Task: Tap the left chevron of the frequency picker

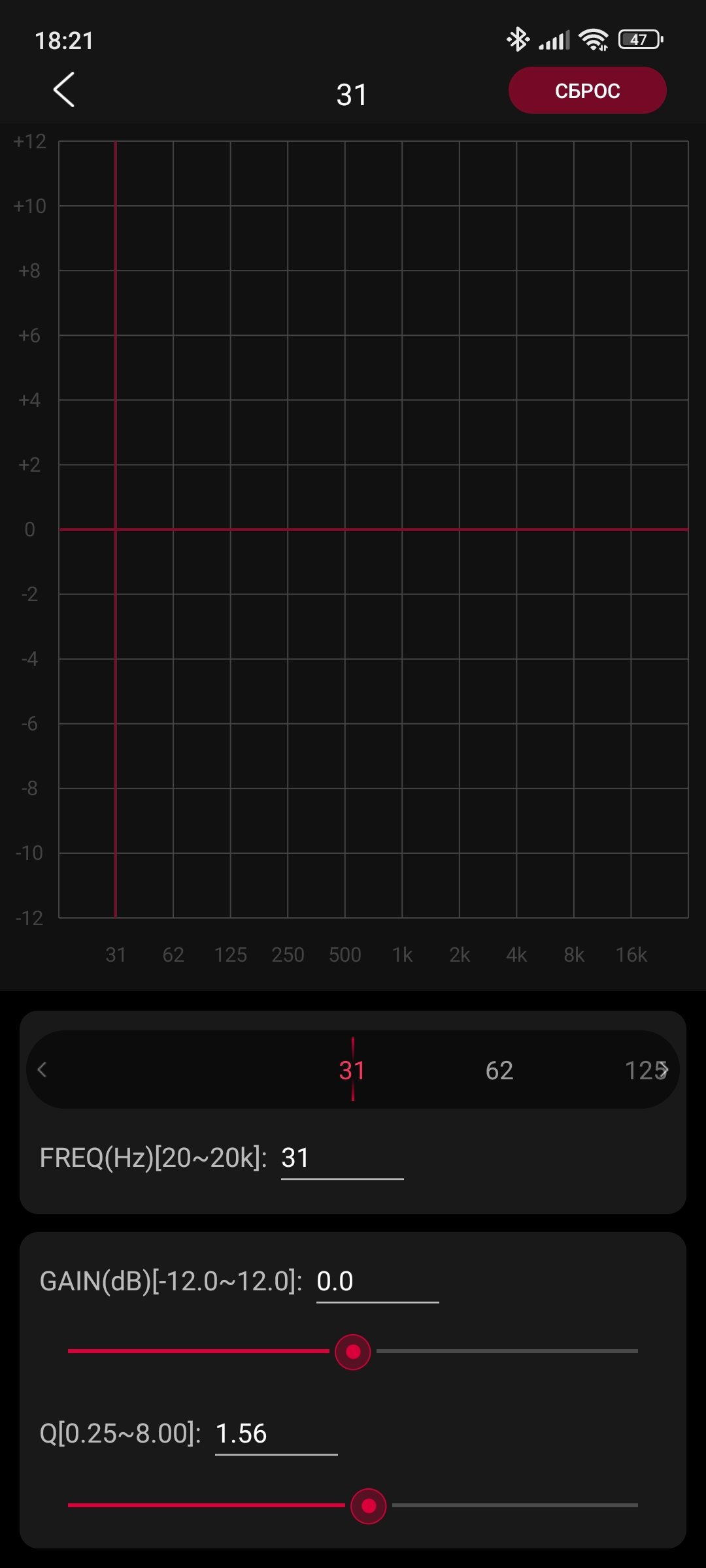Action: click(42, 1070)
